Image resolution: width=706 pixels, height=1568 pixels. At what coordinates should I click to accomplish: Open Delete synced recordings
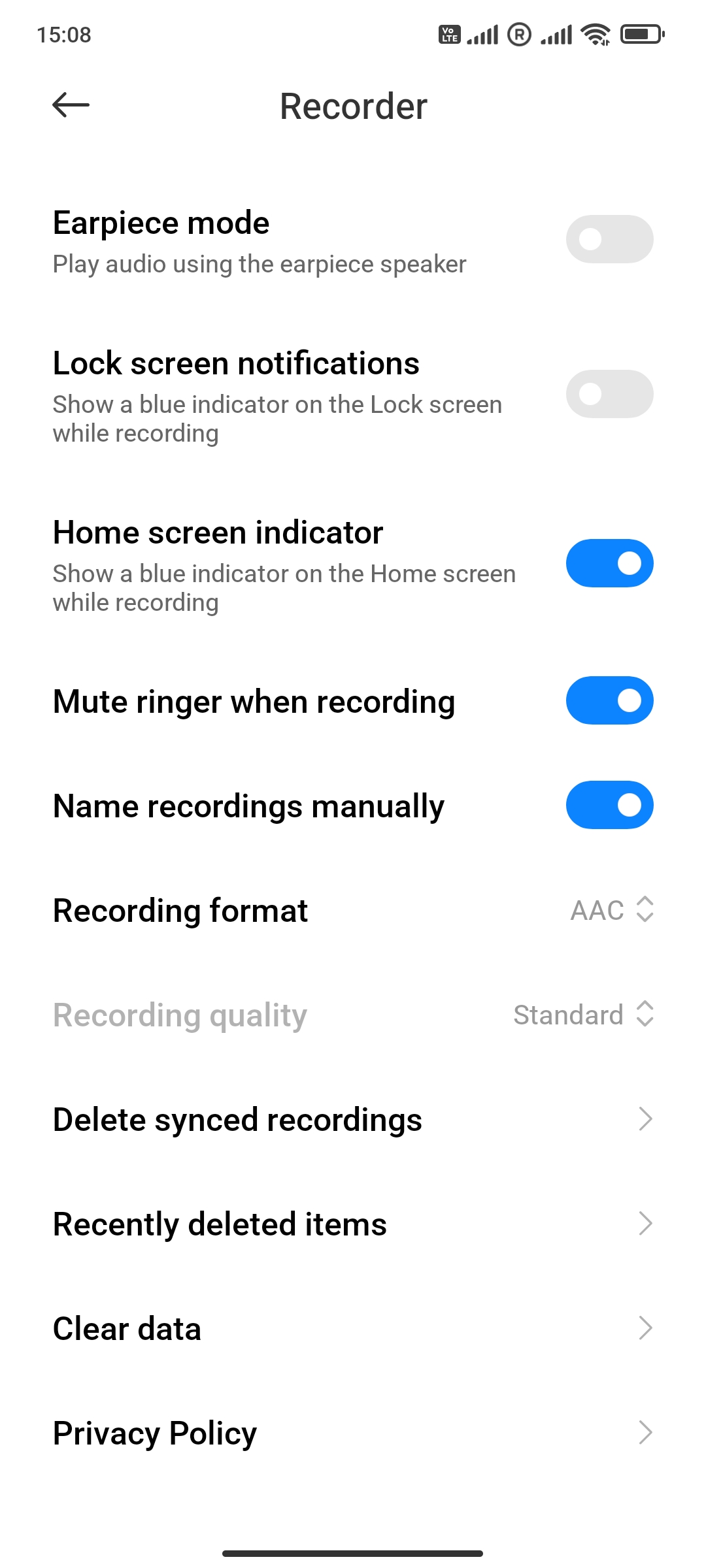pos(353,1119)
